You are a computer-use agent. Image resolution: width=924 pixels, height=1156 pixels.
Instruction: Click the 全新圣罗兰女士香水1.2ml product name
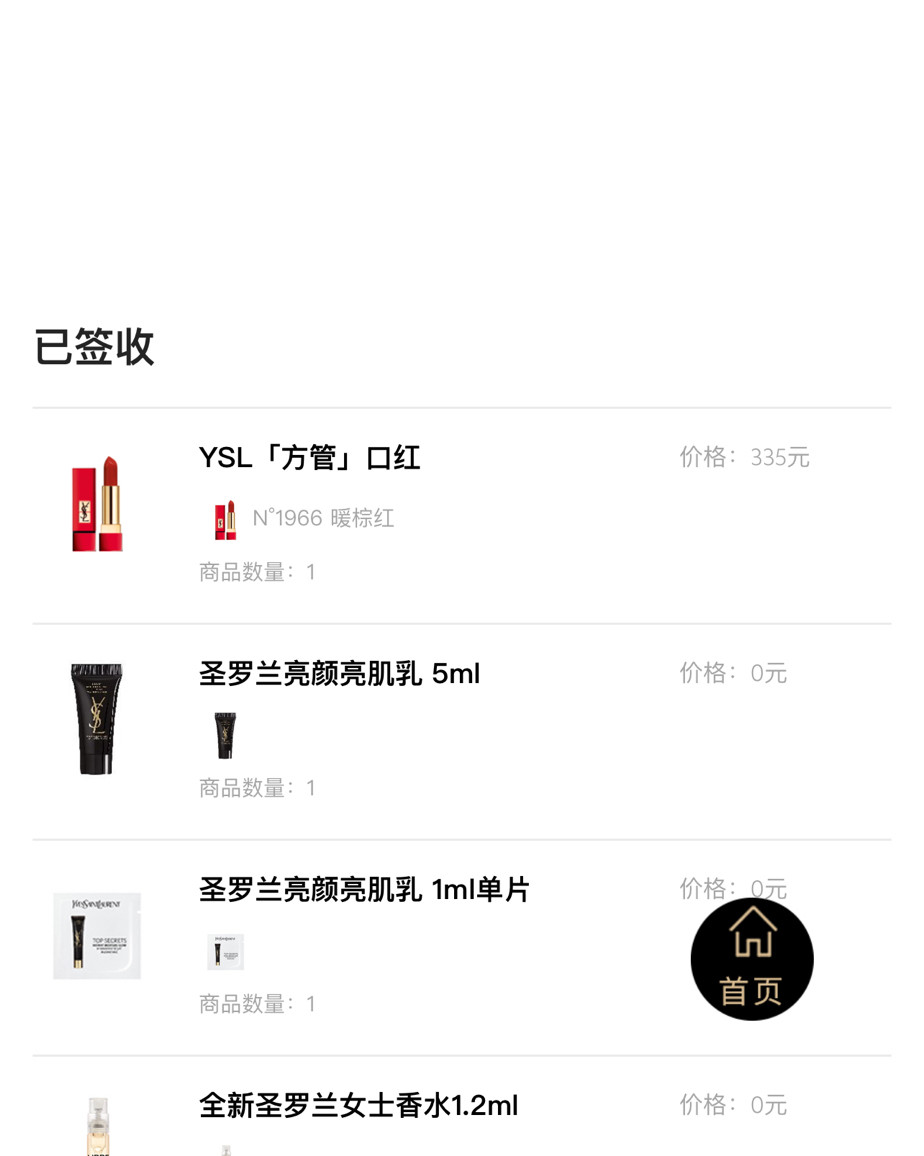coord(358,1106)
